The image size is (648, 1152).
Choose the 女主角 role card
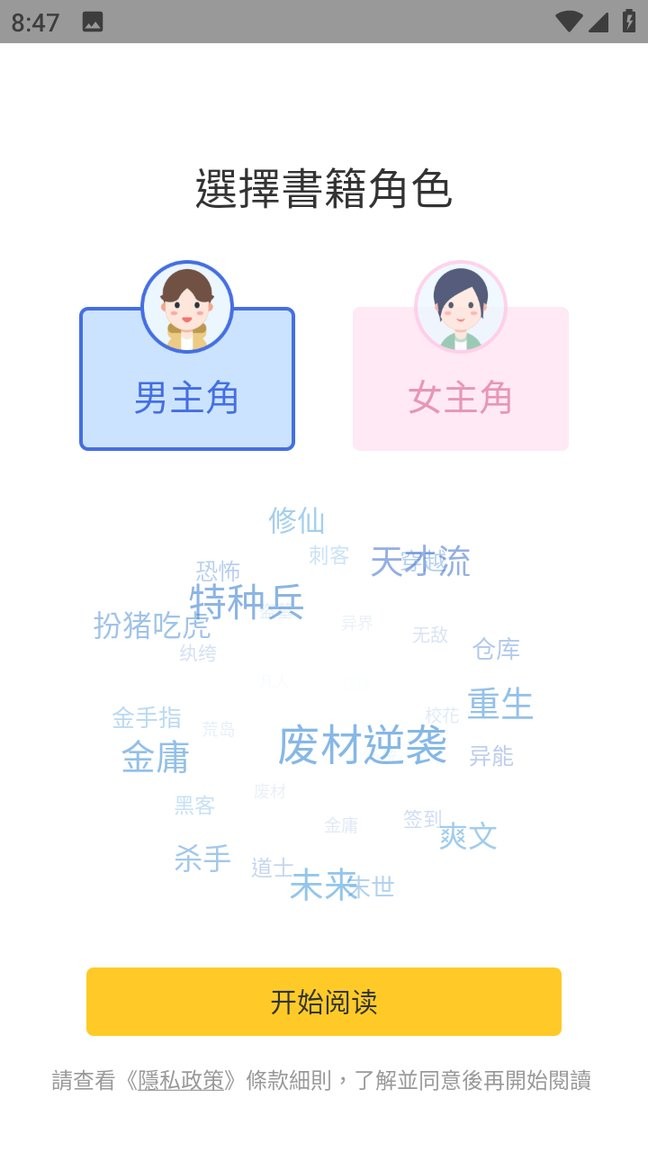(460, 380)
